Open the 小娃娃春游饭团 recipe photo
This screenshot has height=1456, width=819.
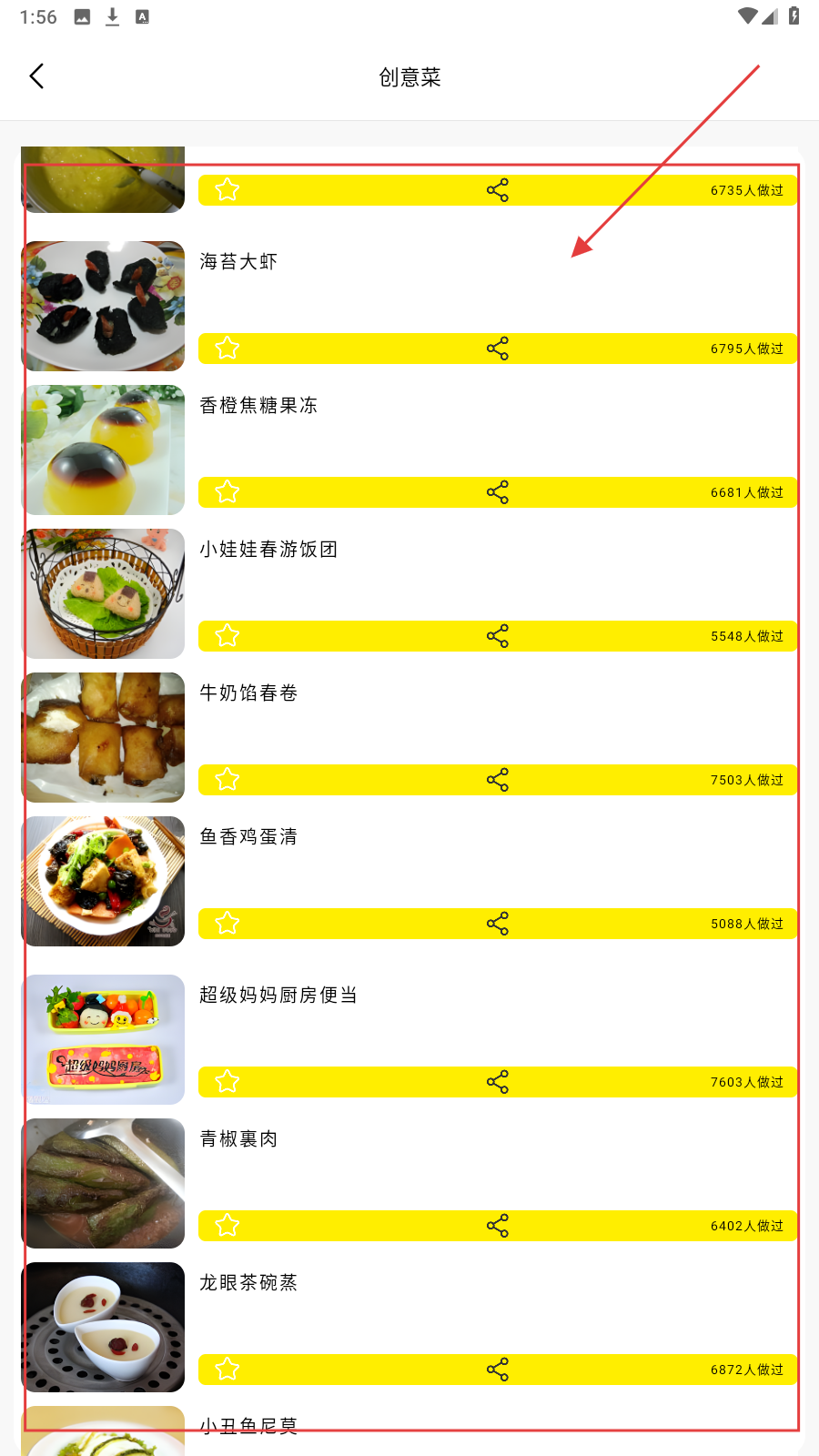(104, 593)
